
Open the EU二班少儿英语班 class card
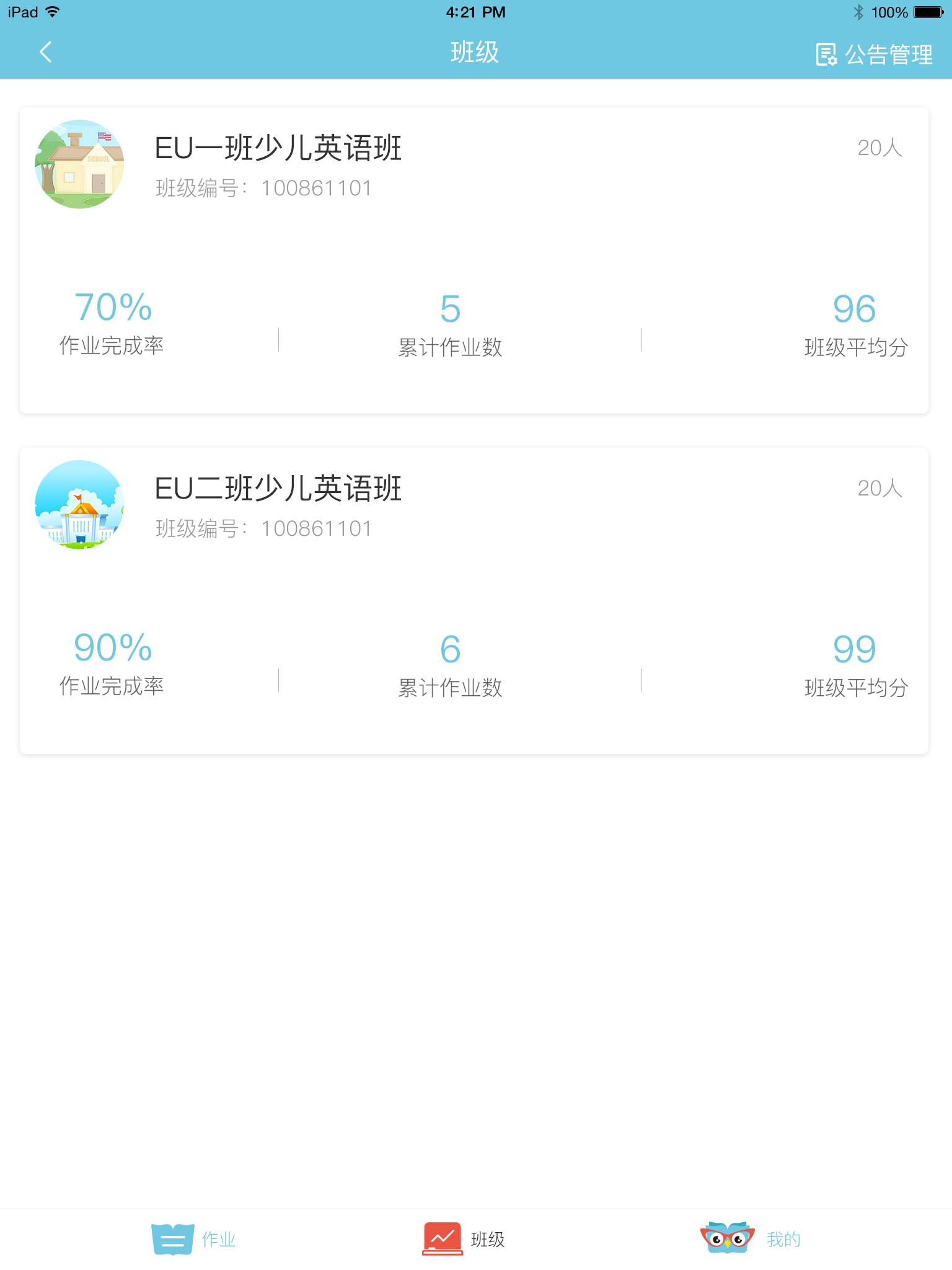[x=474, y=600]
